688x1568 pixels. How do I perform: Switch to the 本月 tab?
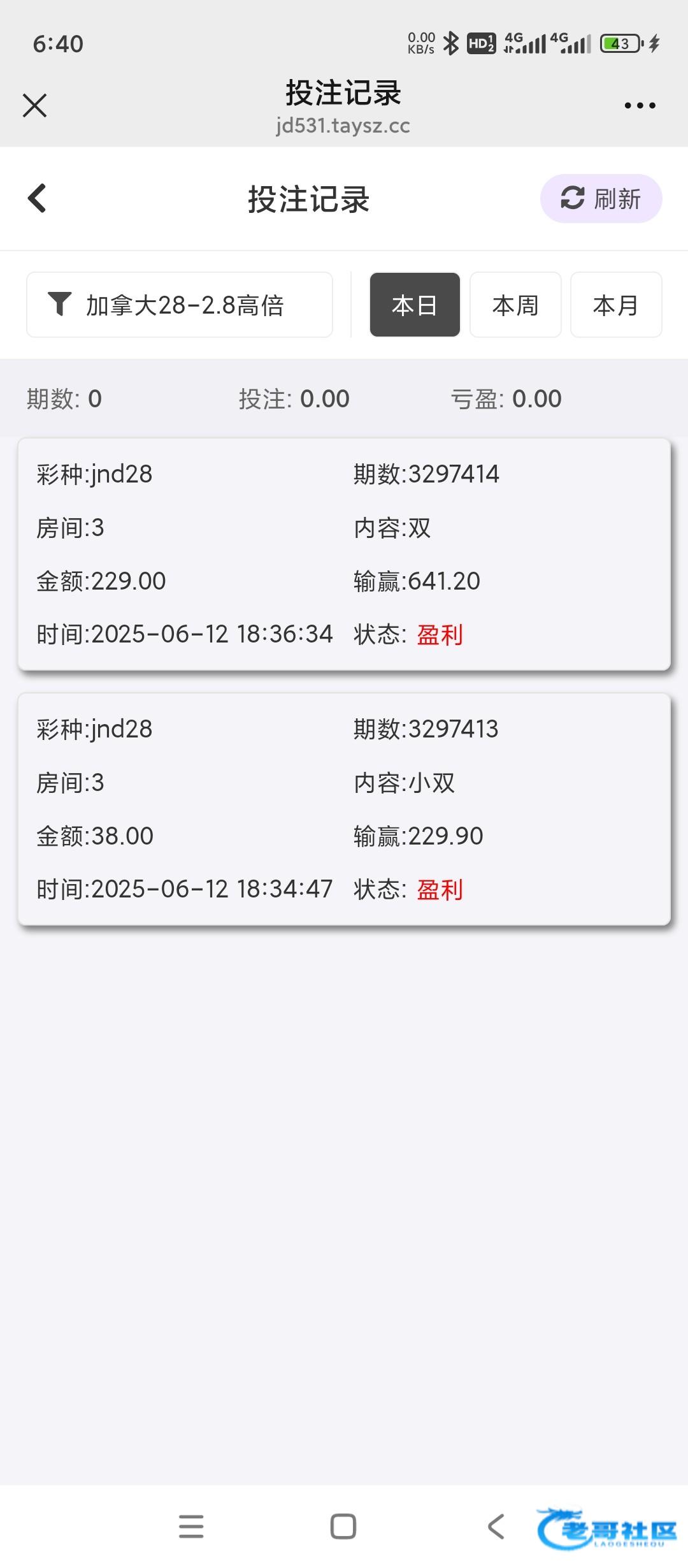(615, 305)
